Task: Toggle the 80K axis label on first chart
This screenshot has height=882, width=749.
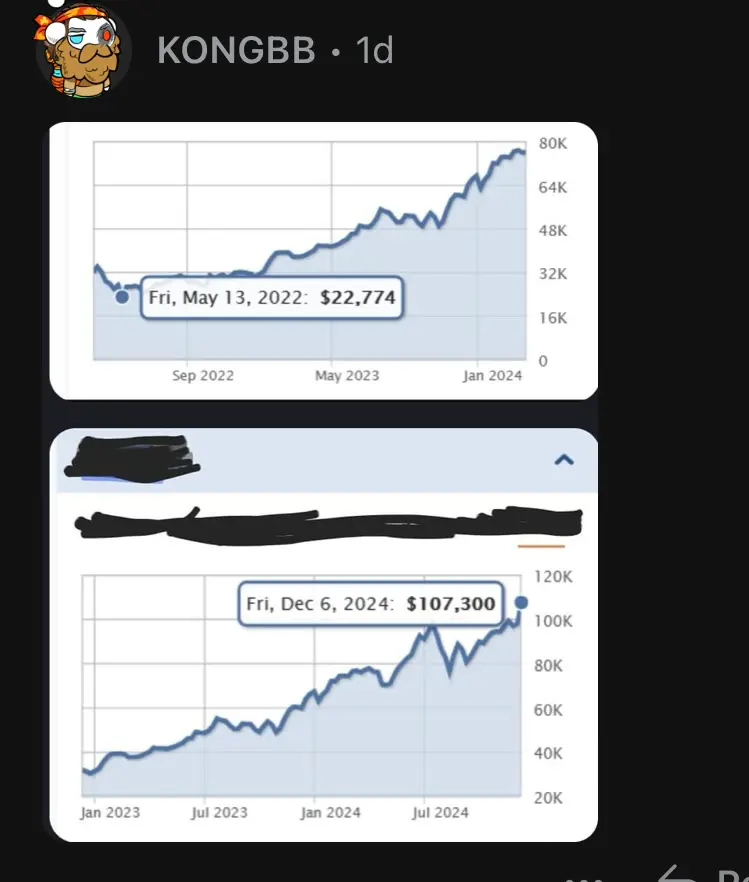Action: pos(554,143)
